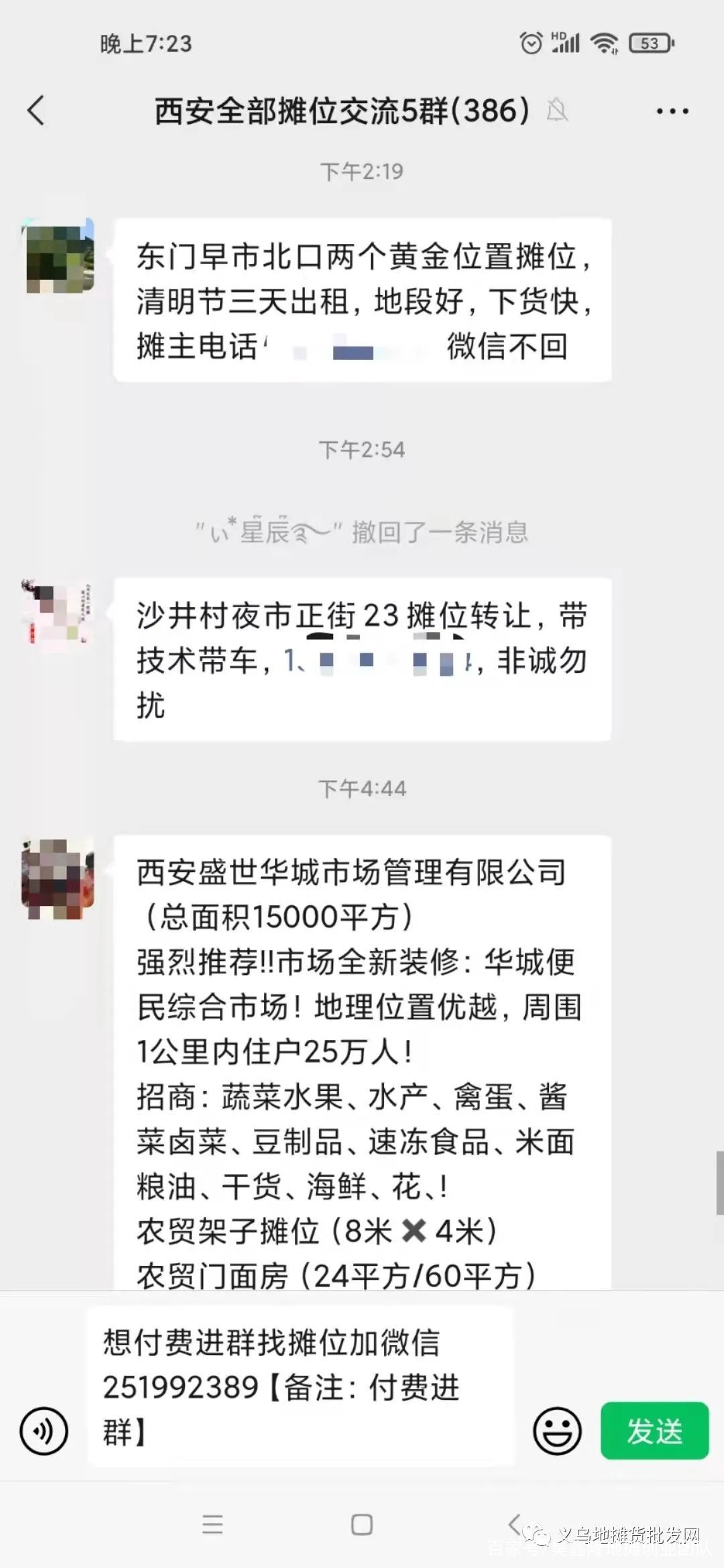Switch to voice input mode
The image size is (724, 1568).
tap(44, 1431)
